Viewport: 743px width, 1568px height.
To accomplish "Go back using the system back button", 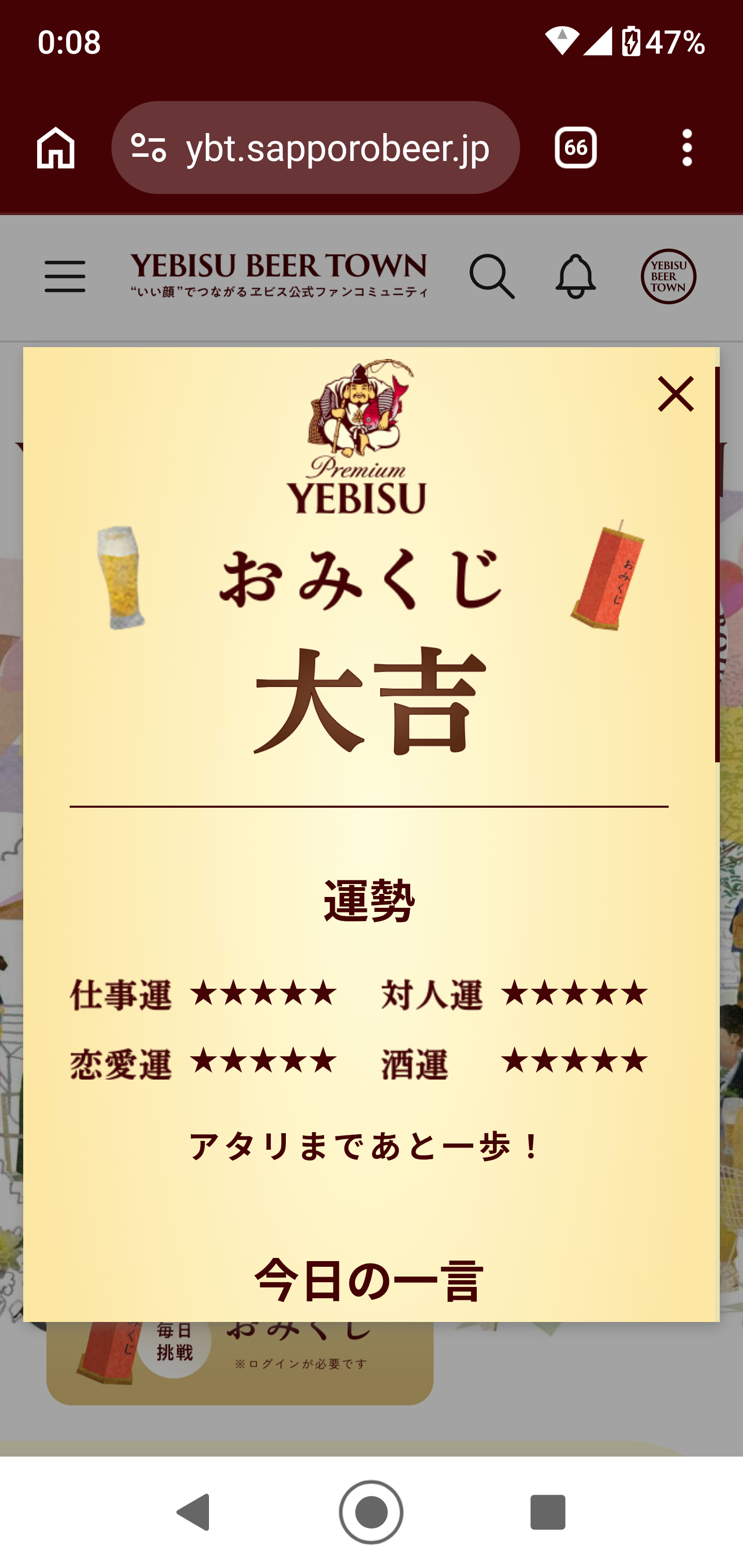I will [x=193, y=1511].
